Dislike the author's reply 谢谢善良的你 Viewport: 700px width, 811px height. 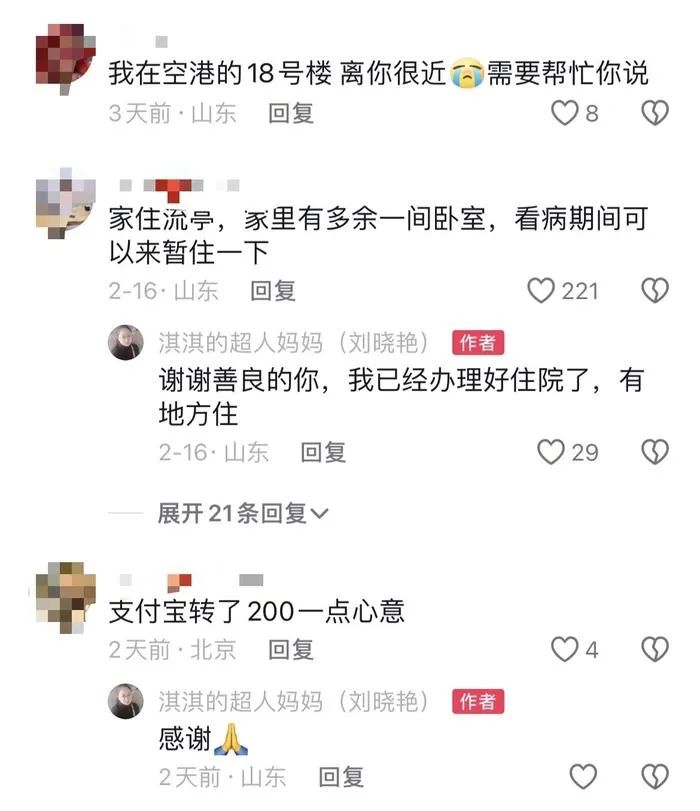click(x=654, y=452)
